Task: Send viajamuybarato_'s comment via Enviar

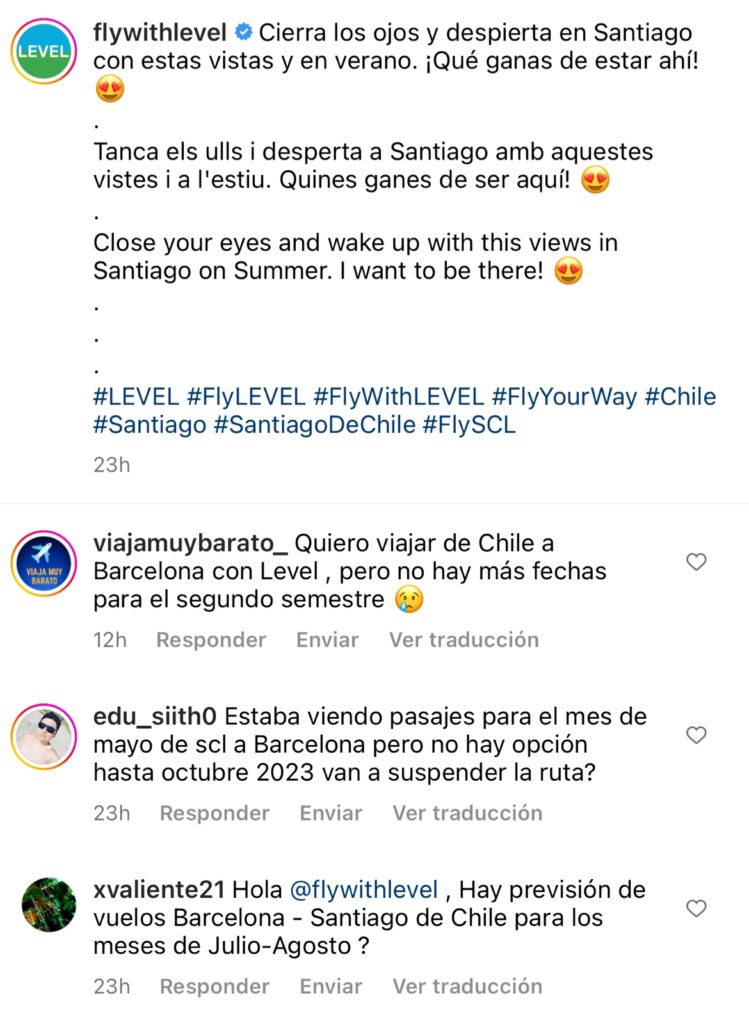Action: [327, 640]
